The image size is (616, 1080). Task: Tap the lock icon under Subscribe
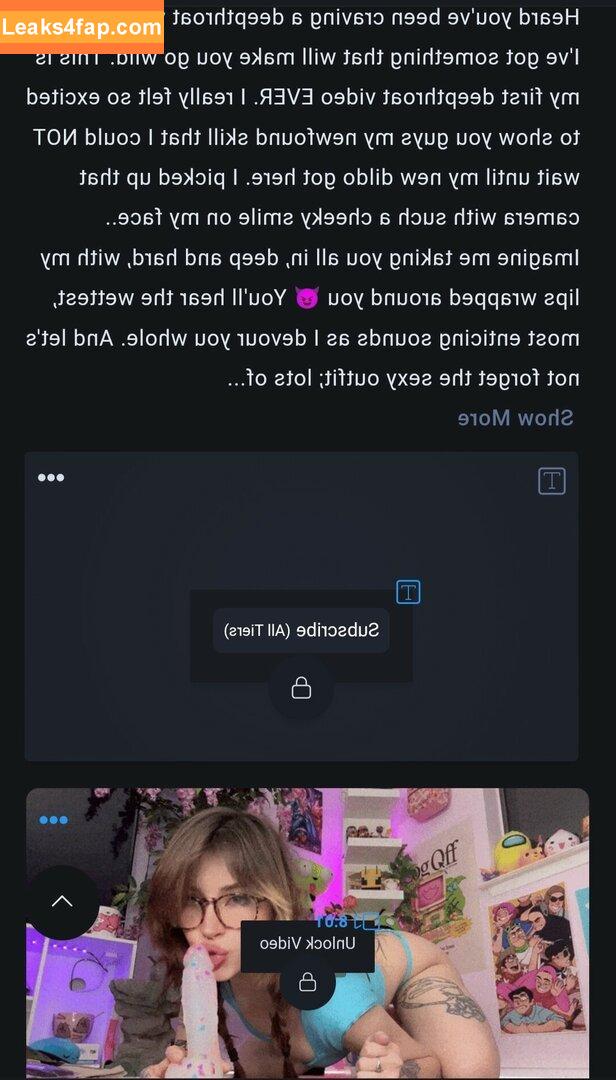(301, 688)
